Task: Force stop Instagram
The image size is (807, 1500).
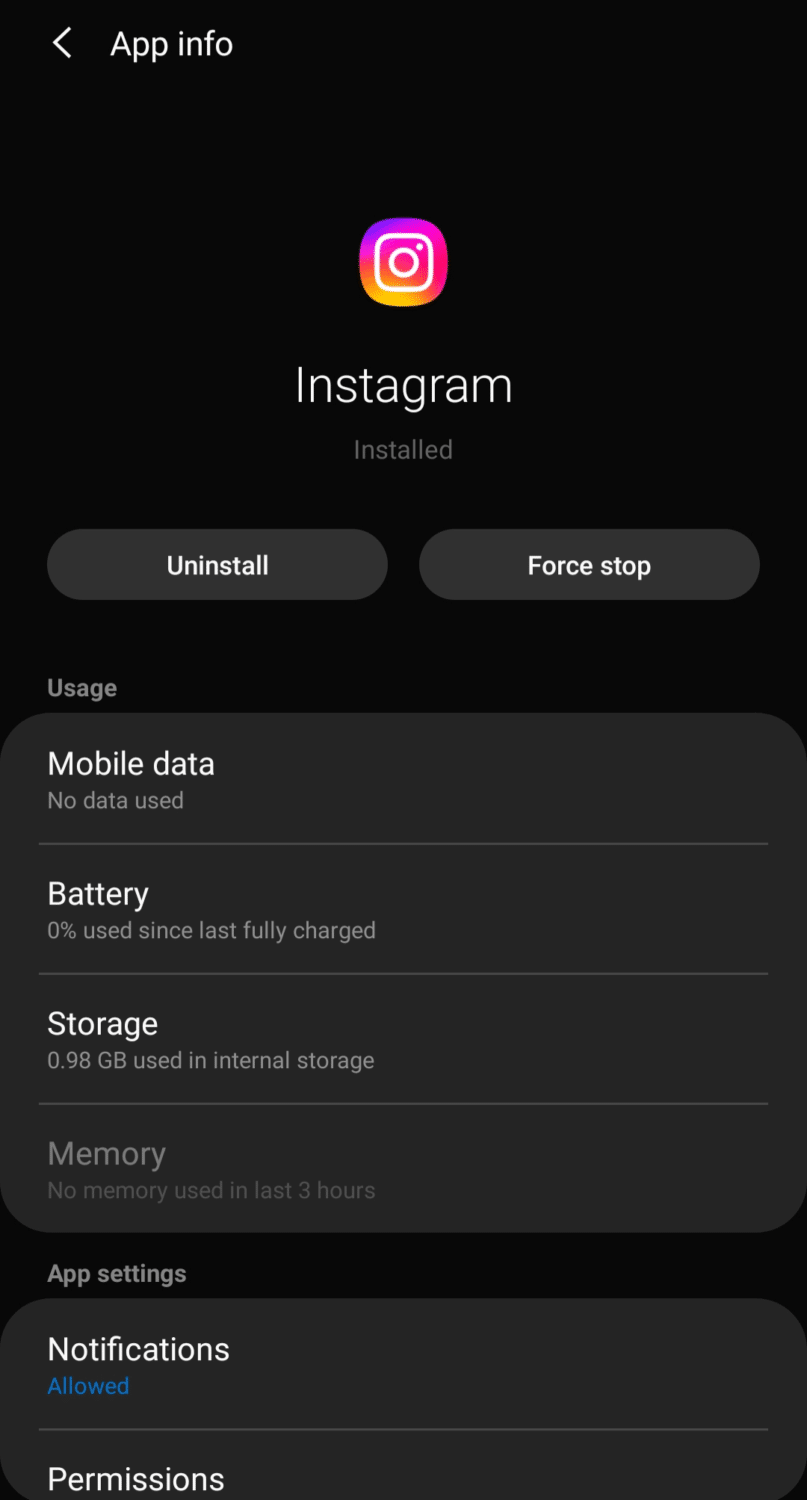Action: 589,565
